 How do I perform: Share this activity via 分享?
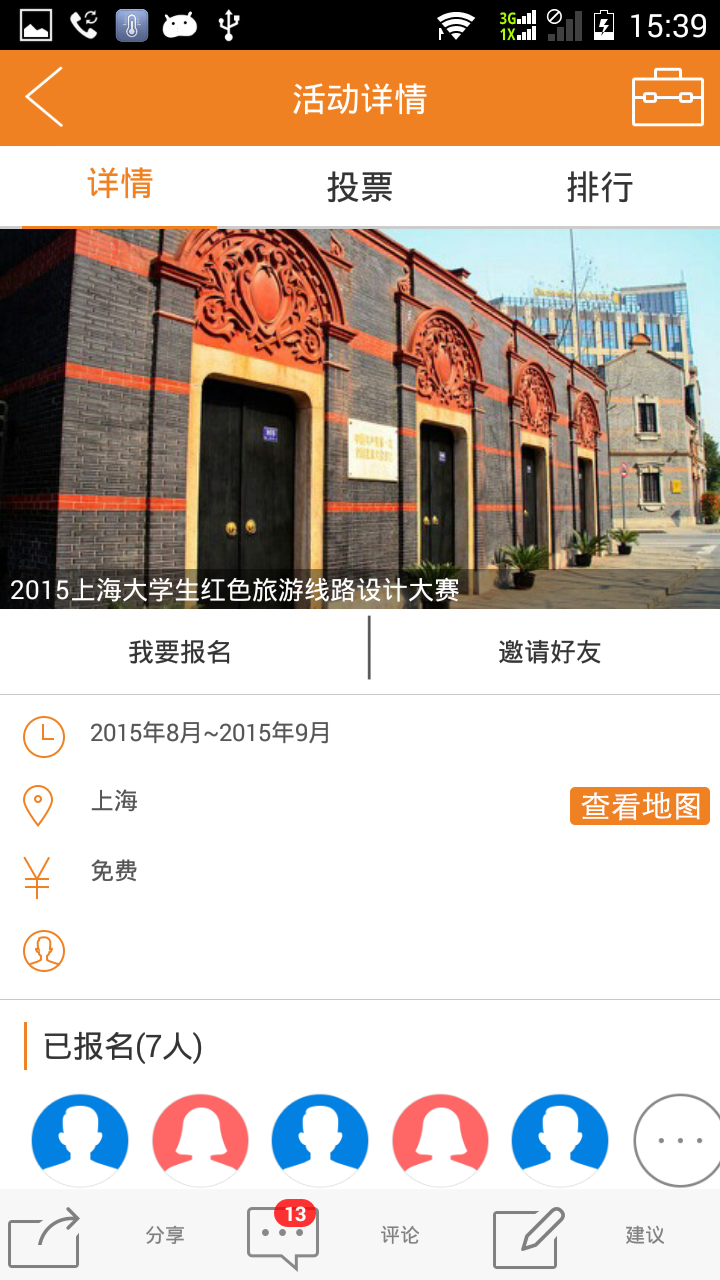(x=100, y=1235)
